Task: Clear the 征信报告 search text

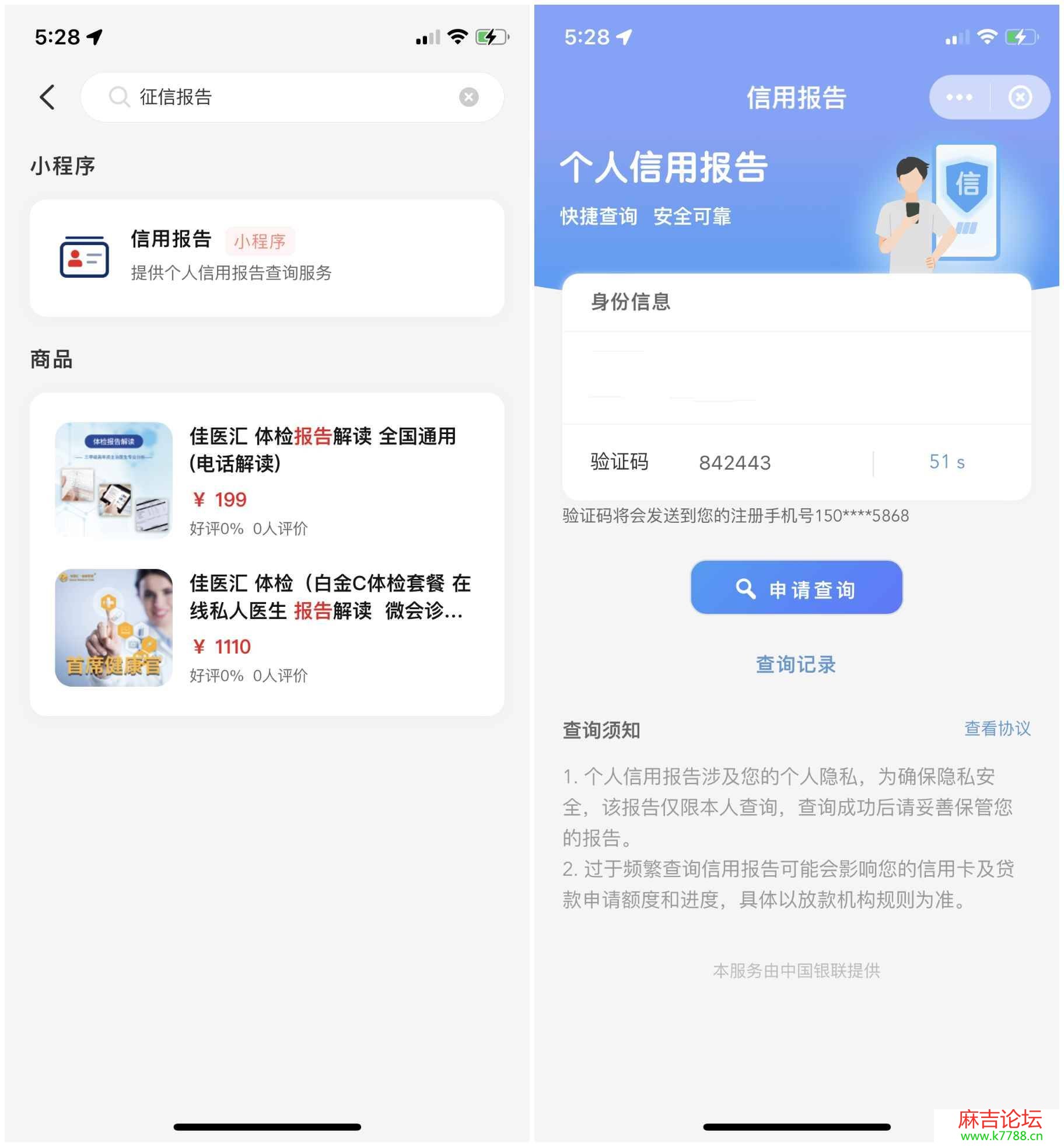Action: (x=468, y=97)
